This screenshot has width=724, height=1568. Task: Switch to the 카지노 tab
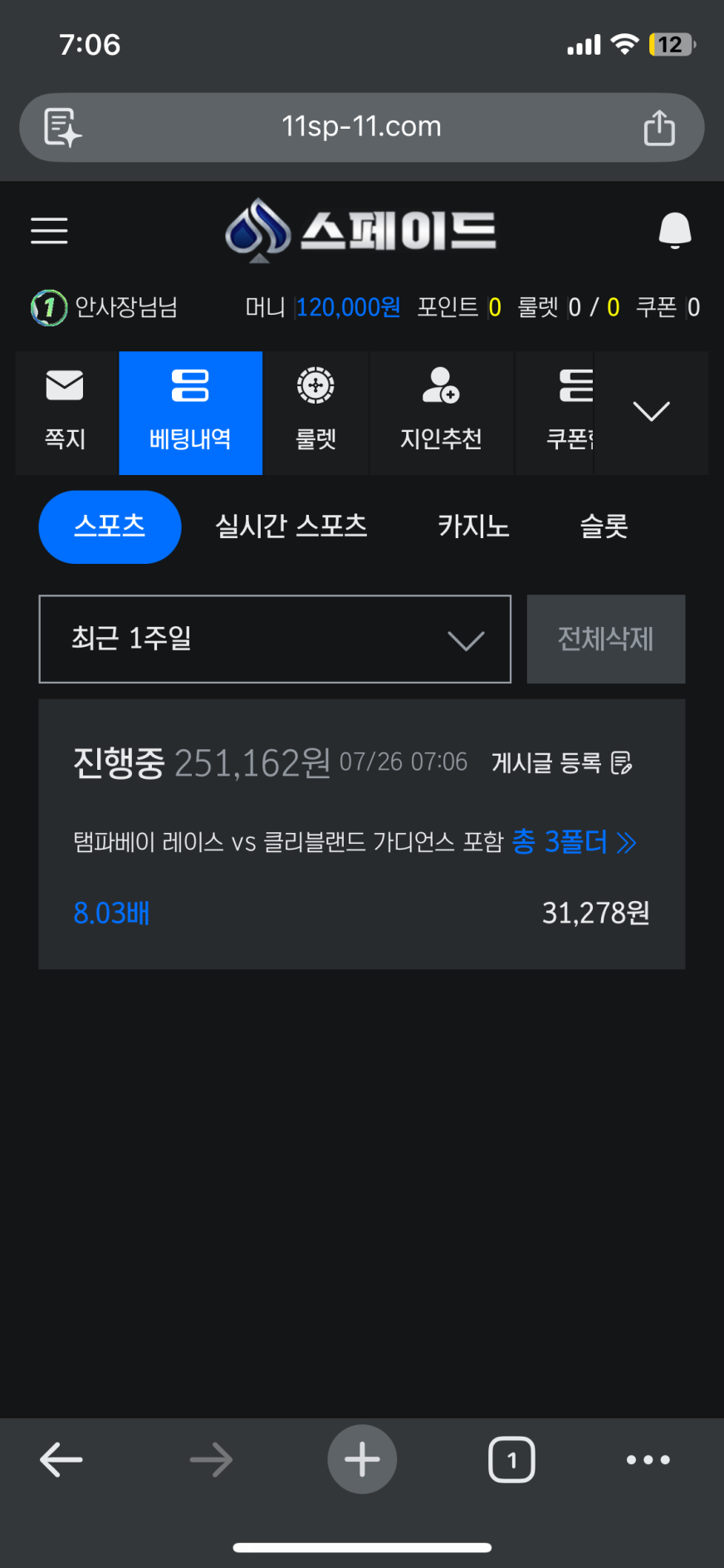[473, 527]
